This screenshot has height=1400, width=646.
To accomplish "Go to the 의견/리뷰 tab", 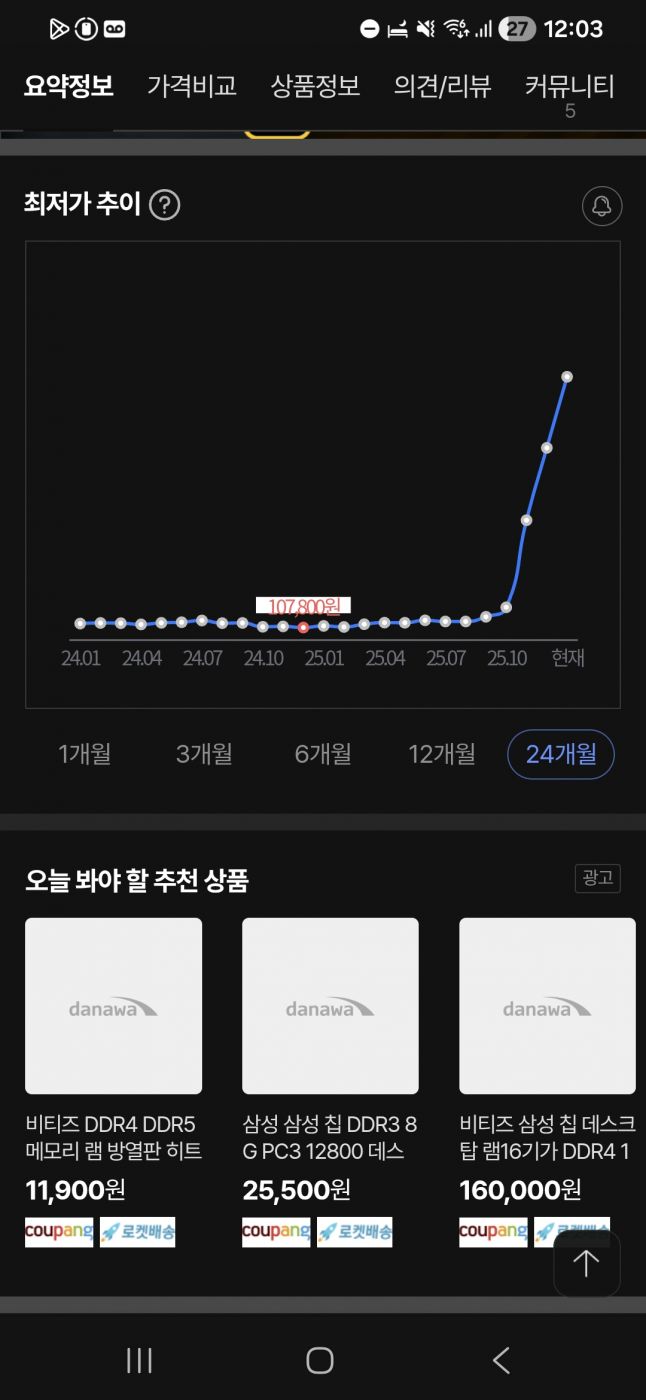I will pos(442,86).
